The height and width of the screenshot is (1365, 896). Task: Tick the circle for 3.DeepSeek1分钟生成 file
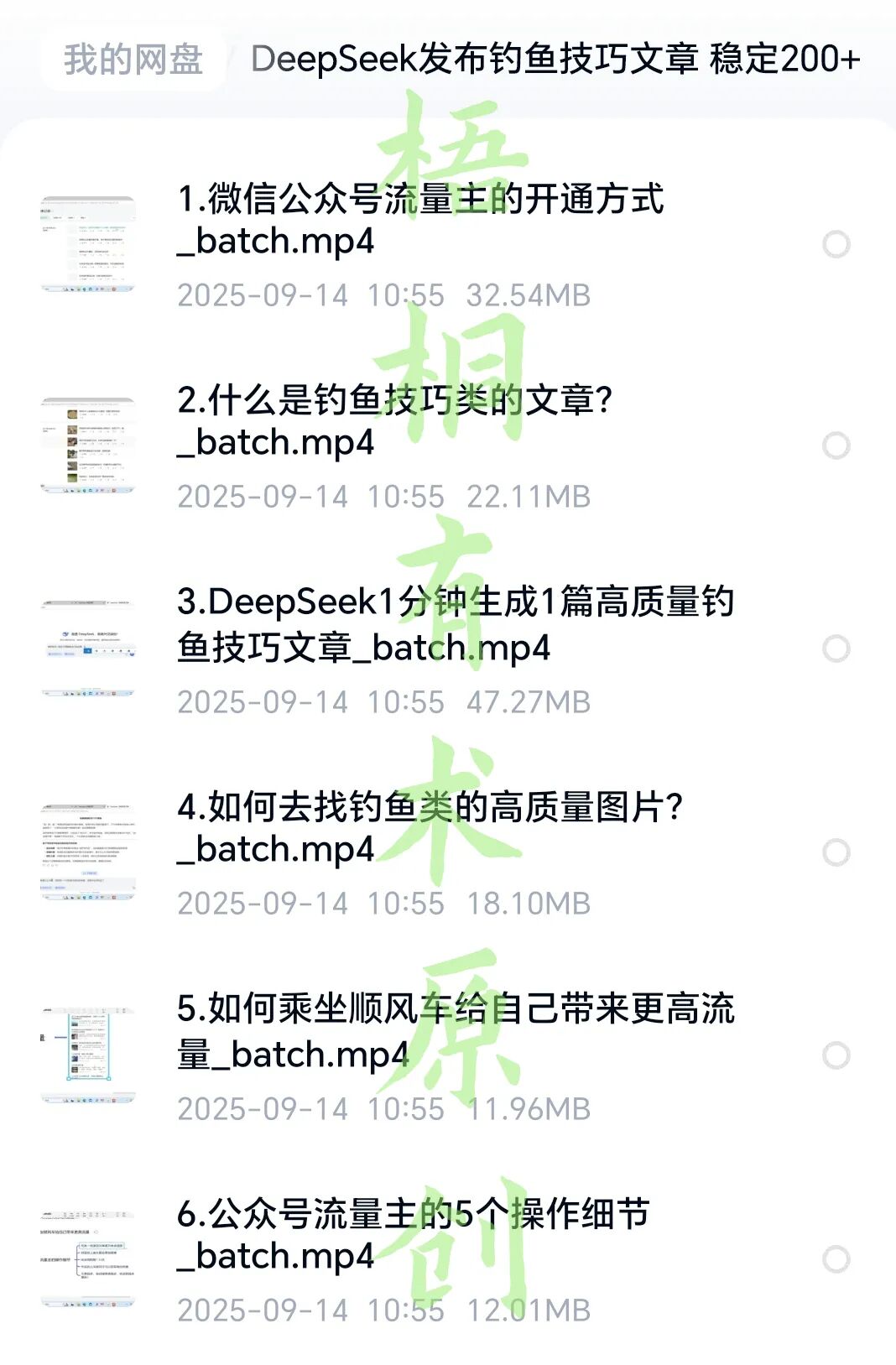point(836,649)
